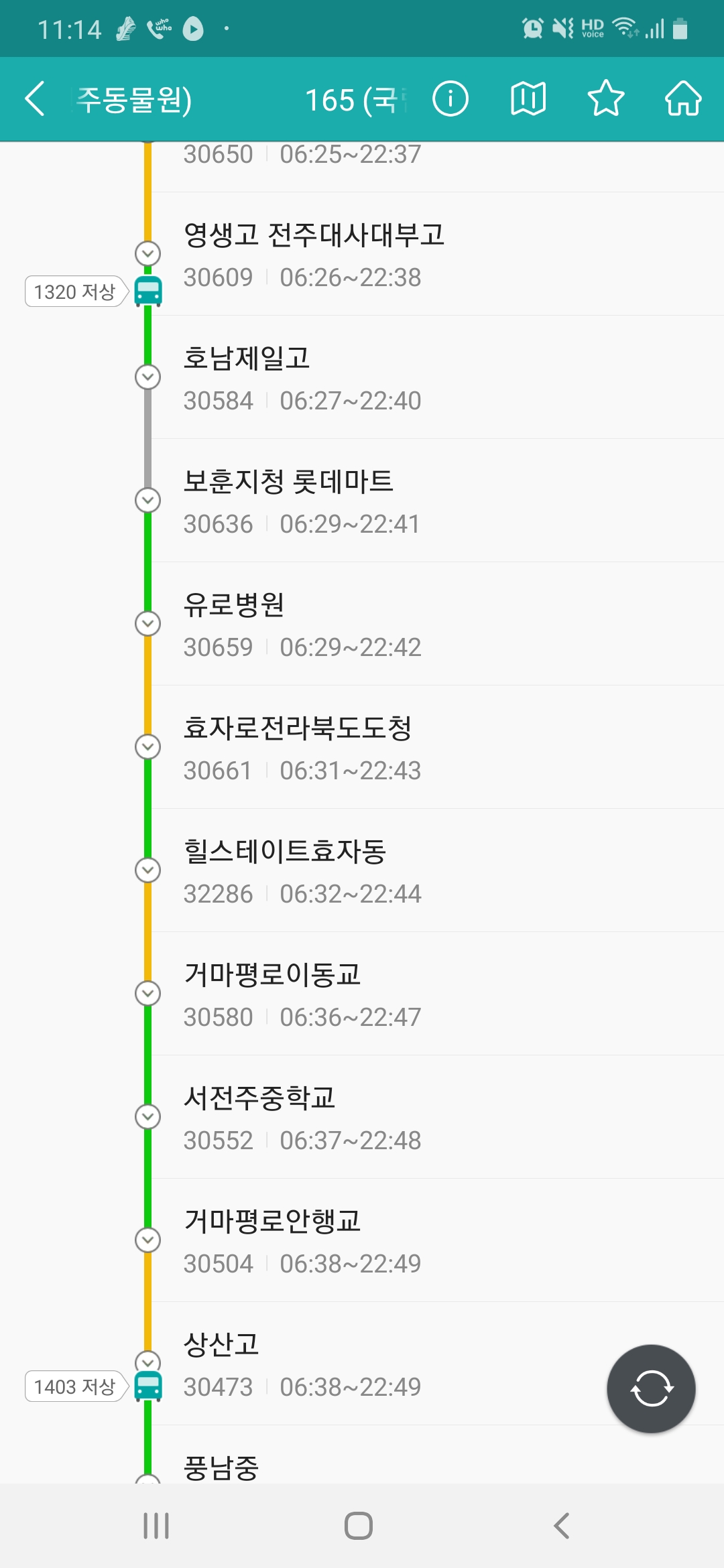The image size is (724, 1568).
Task: Open the map view for route 165
Action: 528,99
